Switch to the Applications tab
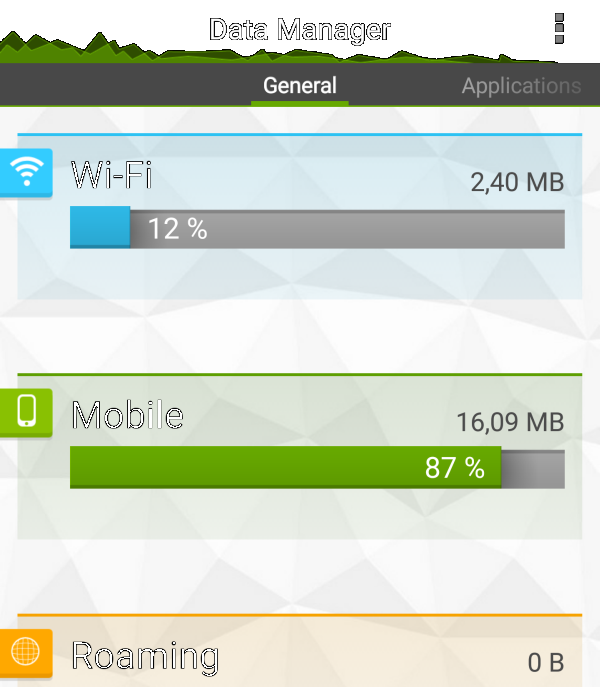This screenshot has height=687, width=600. coord(520,86)
